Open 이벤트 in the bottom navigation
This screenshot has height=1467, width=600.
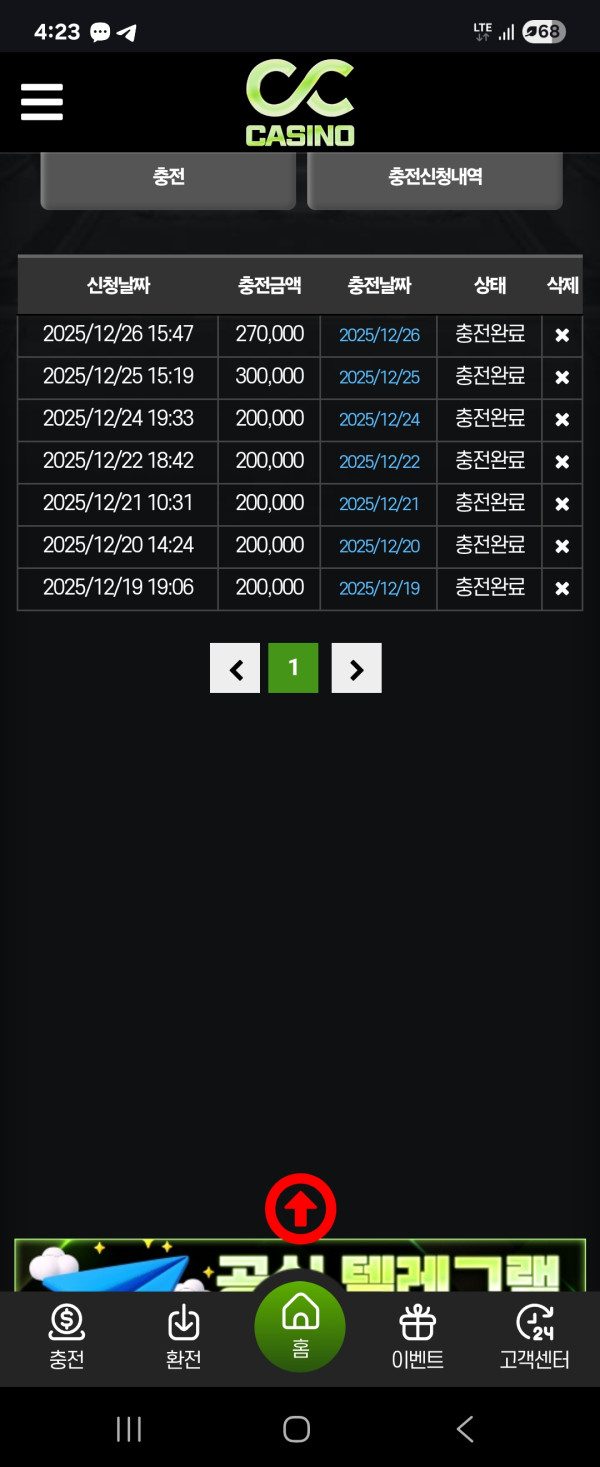(x=417, y=1337)
